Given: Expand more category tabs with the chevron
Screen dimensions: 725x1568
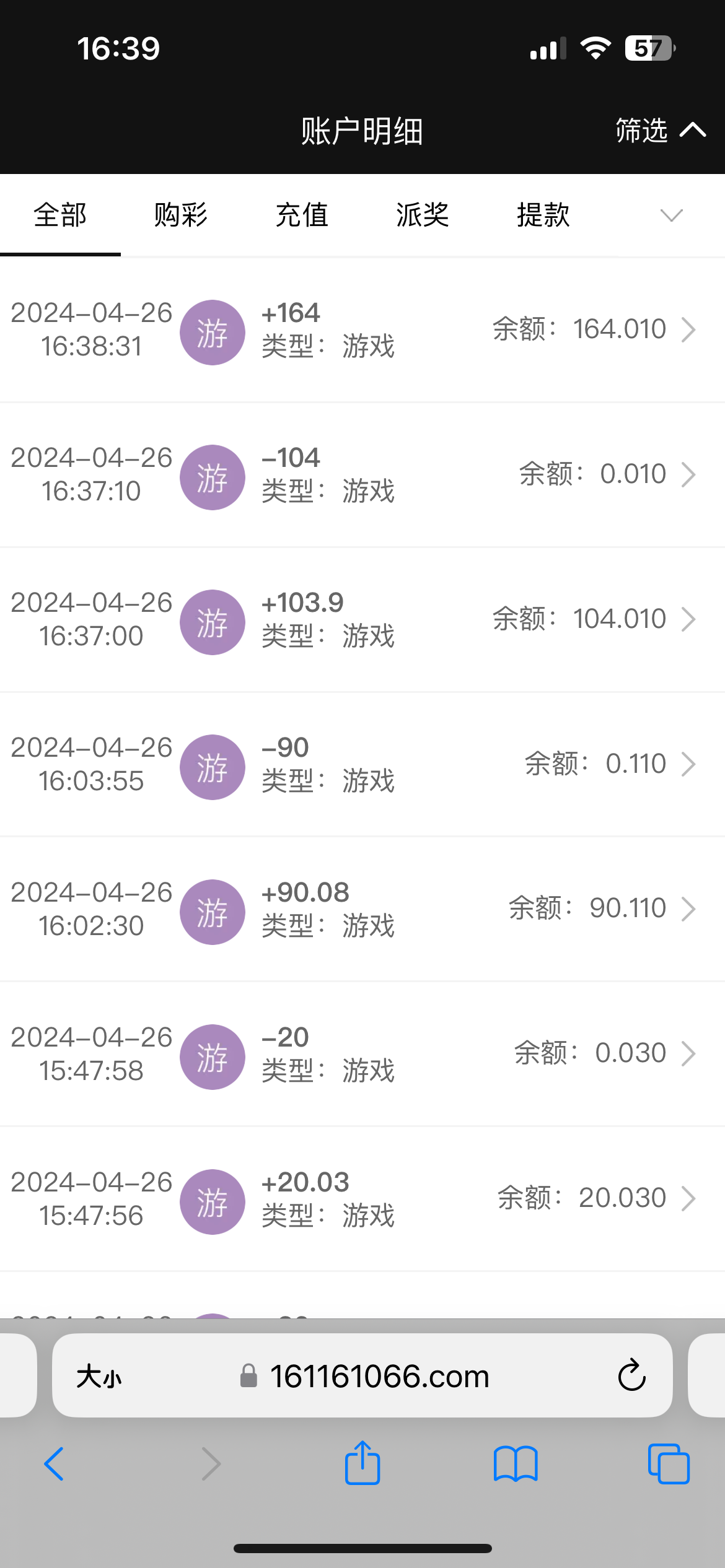Looking at the screenshot, I should [x=671, y=215].
